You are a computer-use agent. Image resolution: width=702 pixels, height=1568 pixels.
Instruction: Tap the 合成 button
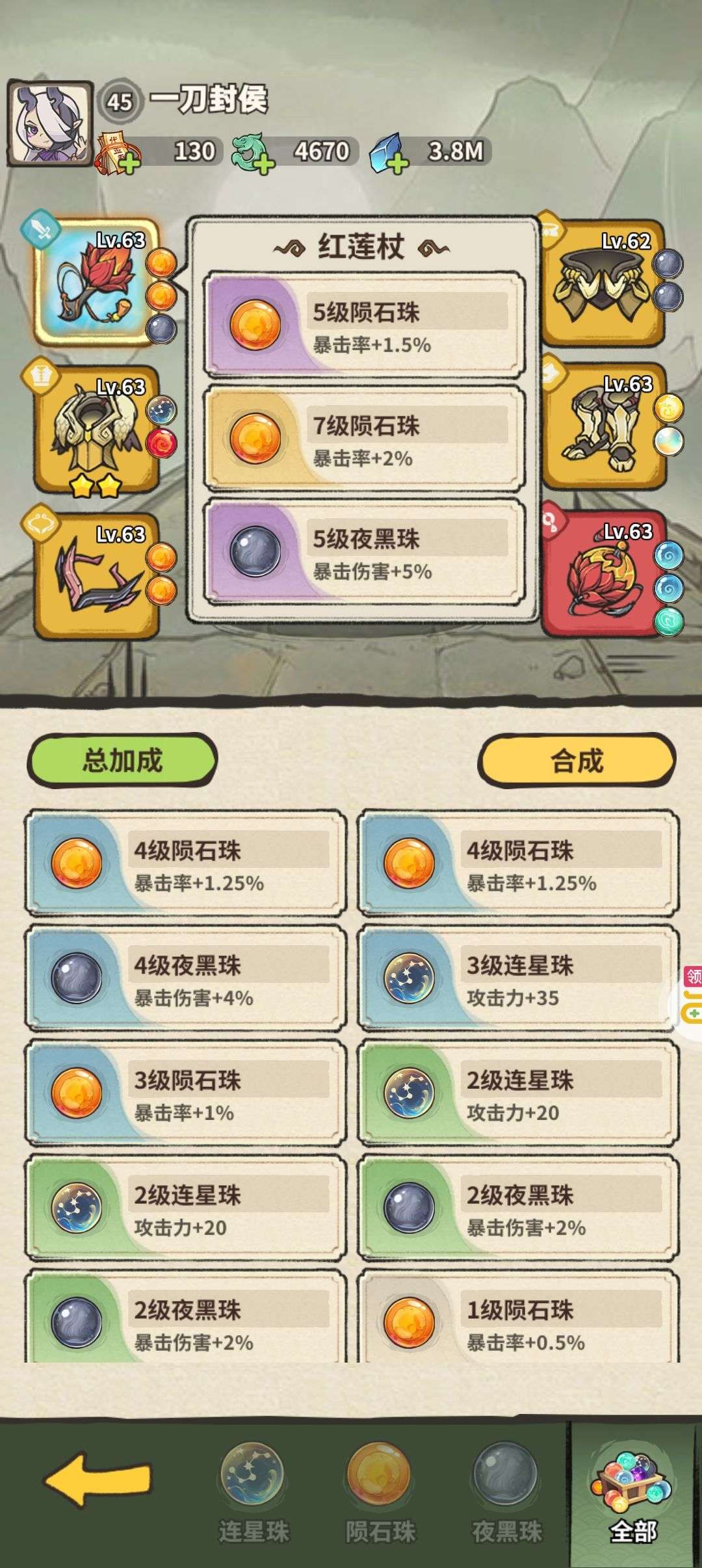pos(577,760)
